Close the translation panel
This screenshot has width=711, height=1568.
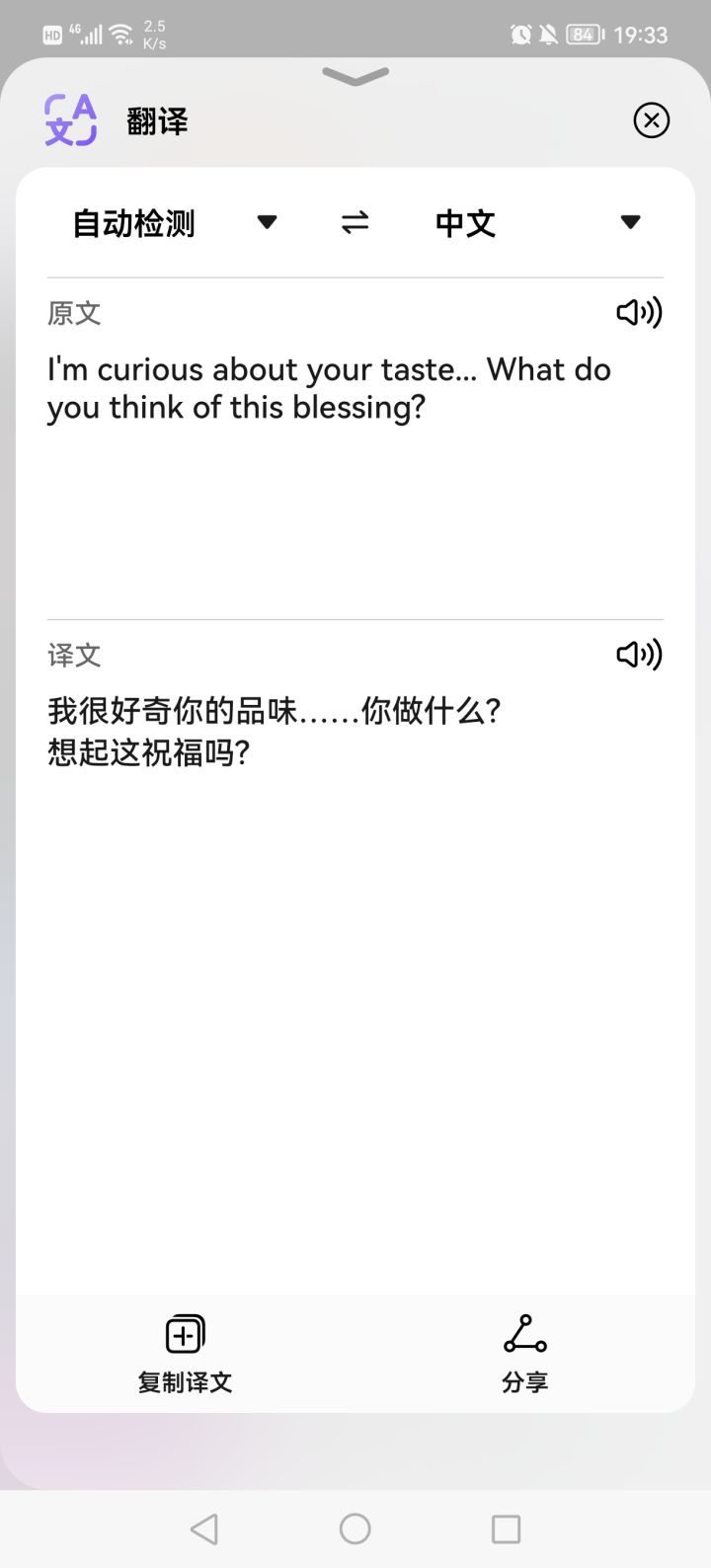tap(651, 120)
